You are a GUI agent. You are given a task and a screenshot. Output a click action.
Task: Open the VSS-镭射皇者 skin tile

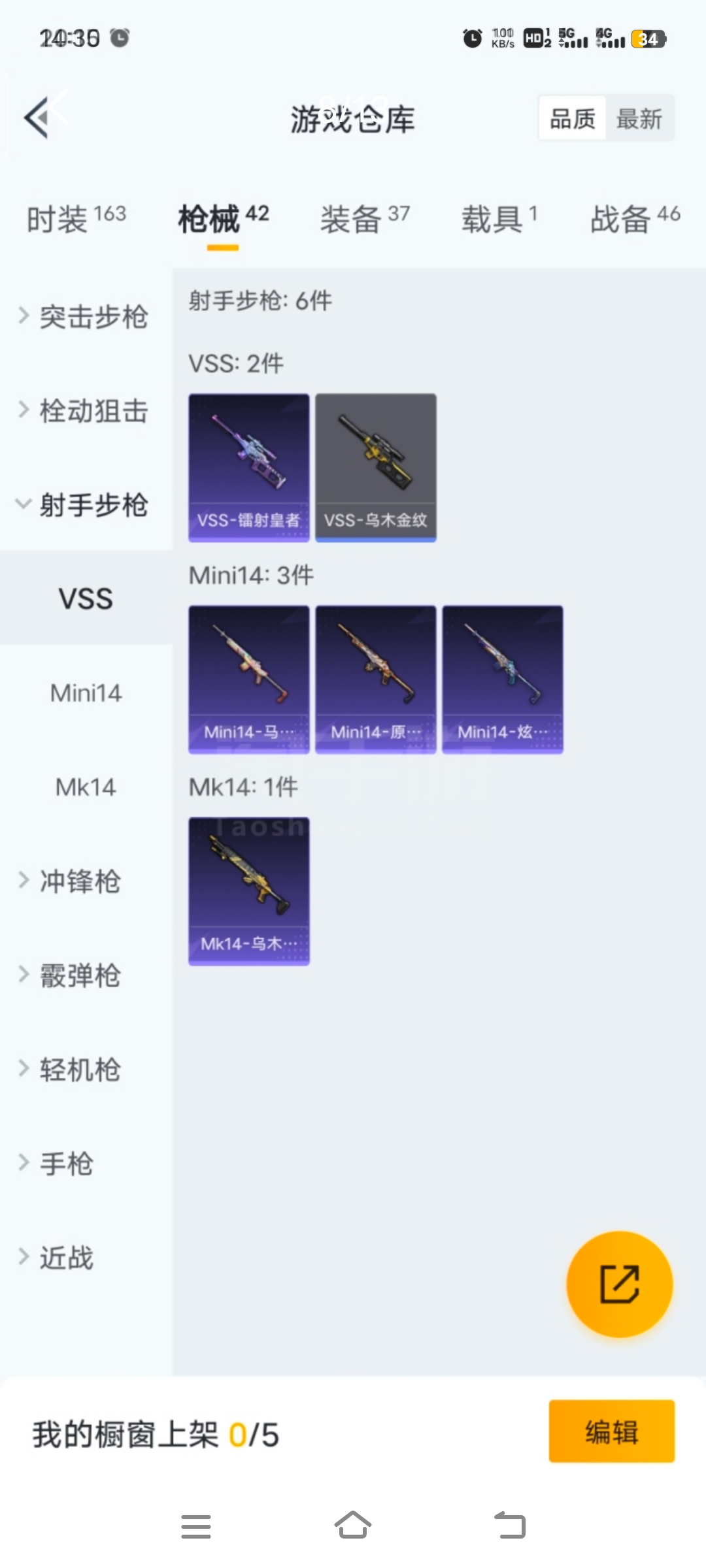point(249,467)
